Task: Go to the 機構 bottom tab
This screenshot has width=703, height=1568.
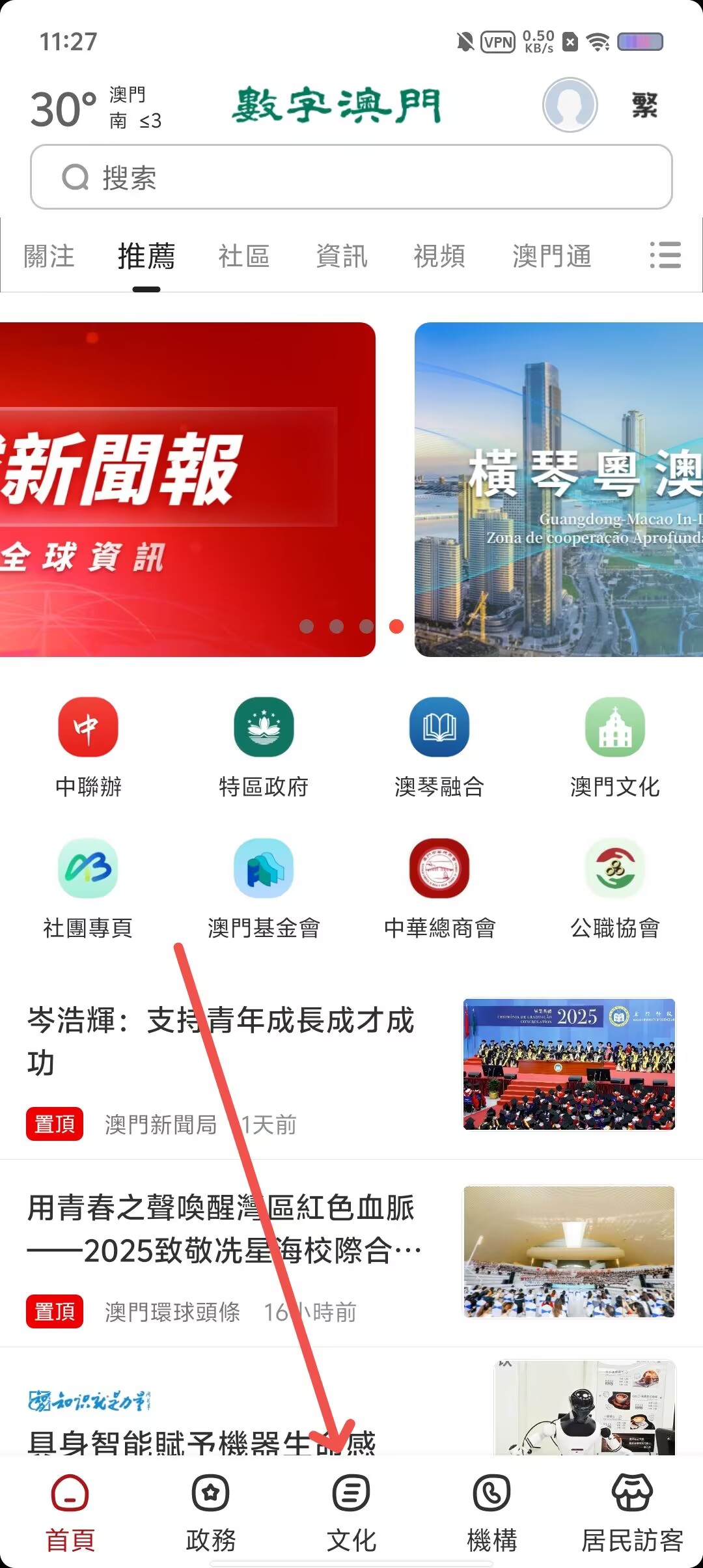Action: 492,1513
